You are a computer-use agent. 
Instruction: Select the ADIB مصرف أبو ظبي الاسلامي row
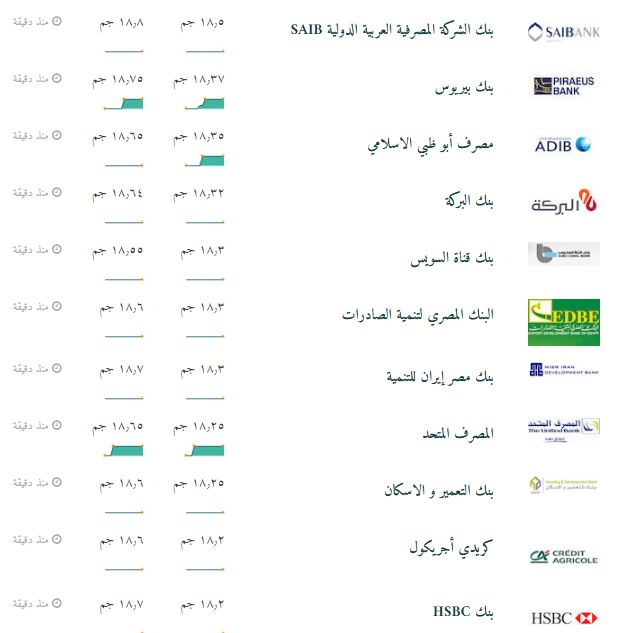[431, 145]
